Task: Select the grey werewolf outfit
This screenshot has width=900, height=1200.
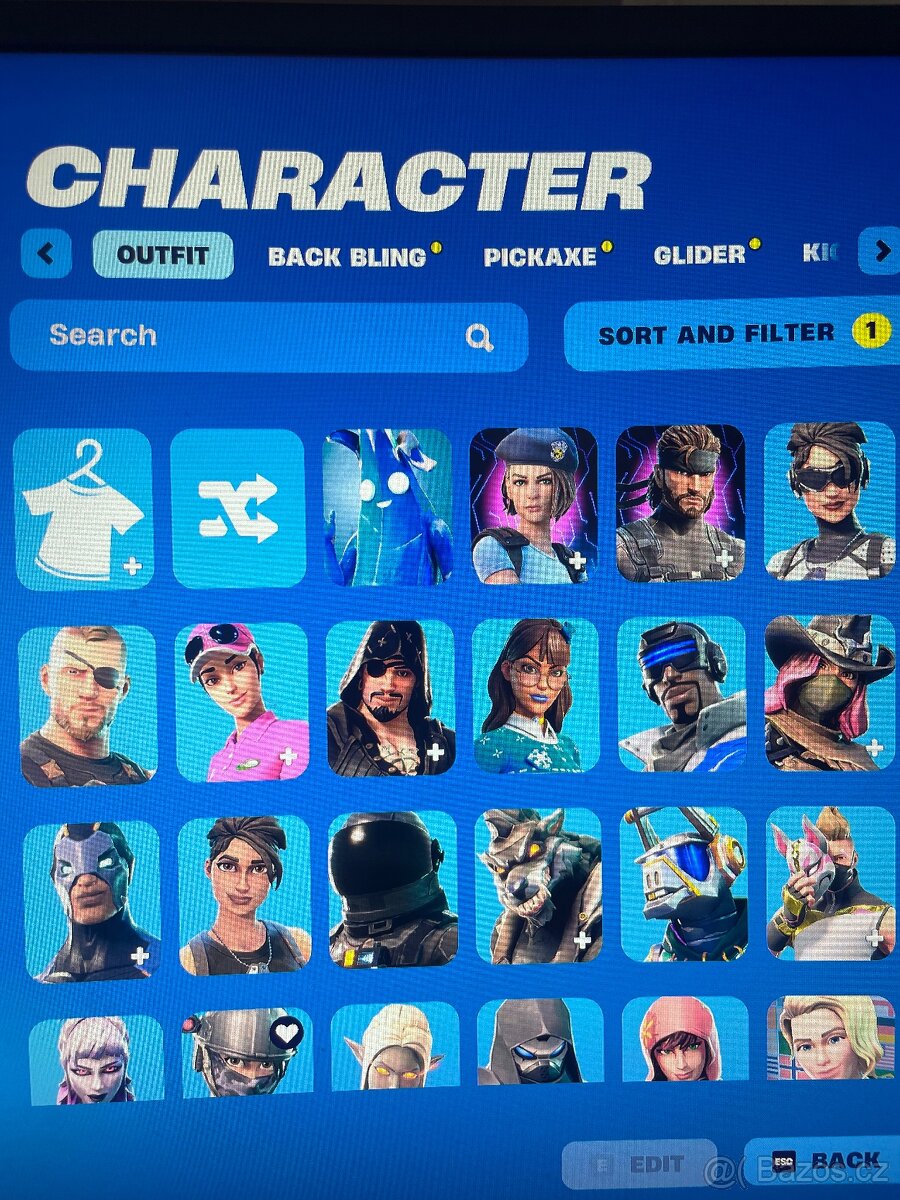Action: pyautogui.click(x=538, y=886)
